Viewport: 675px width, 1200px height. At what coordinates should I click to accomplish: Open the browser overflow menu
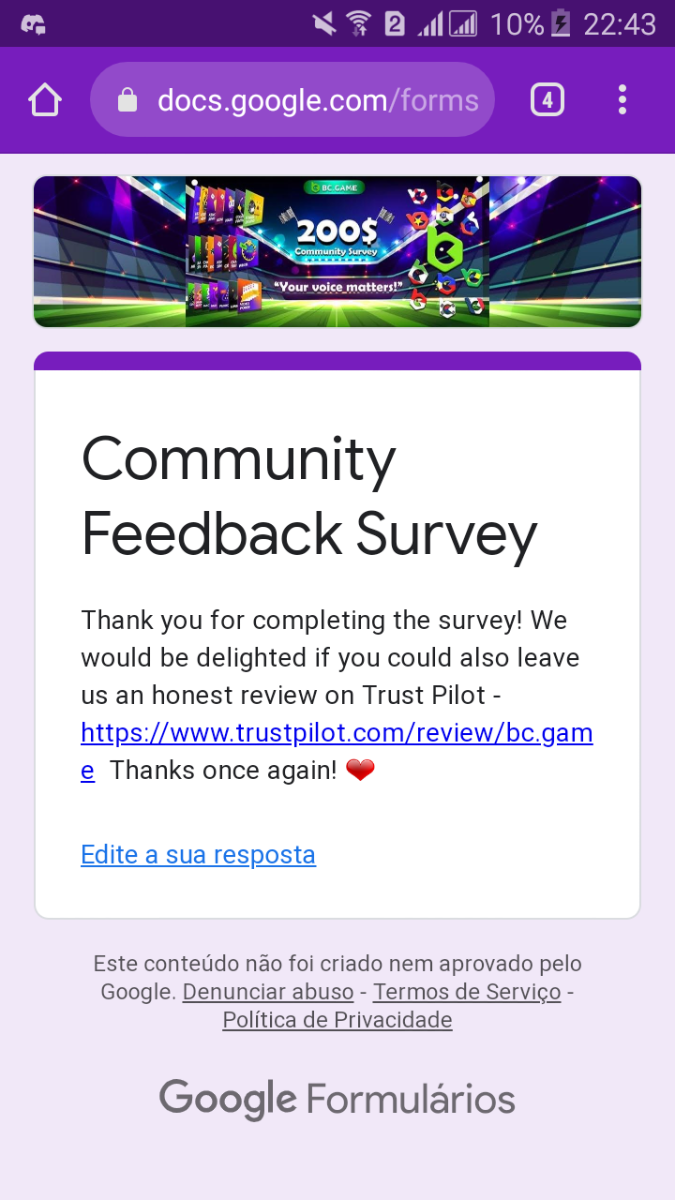point(622,100)
